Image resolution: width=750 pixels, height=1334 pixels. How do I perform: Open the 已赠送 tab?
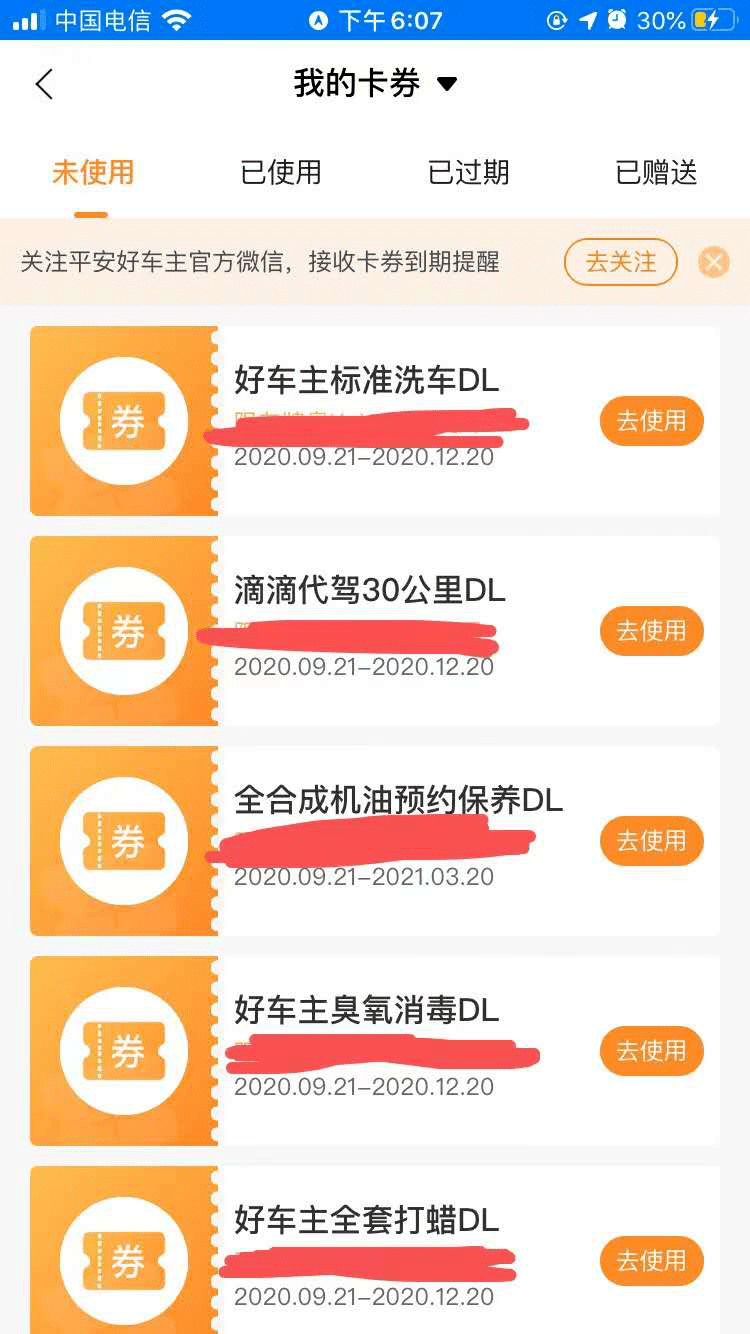click(x=656, y=172)
